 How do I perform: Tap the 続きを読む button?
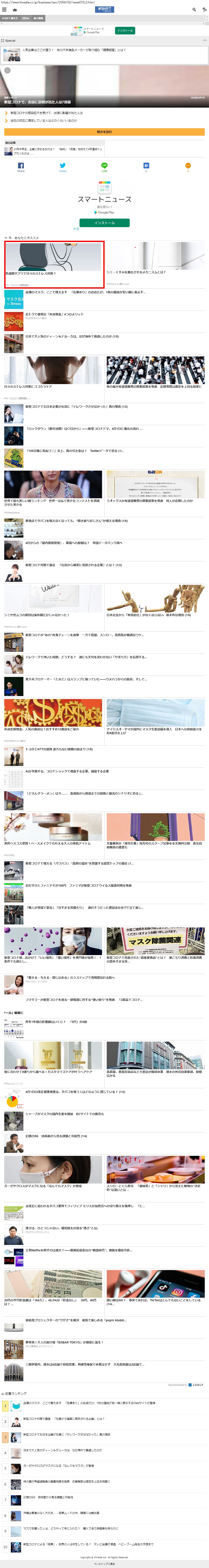[104, 131]
